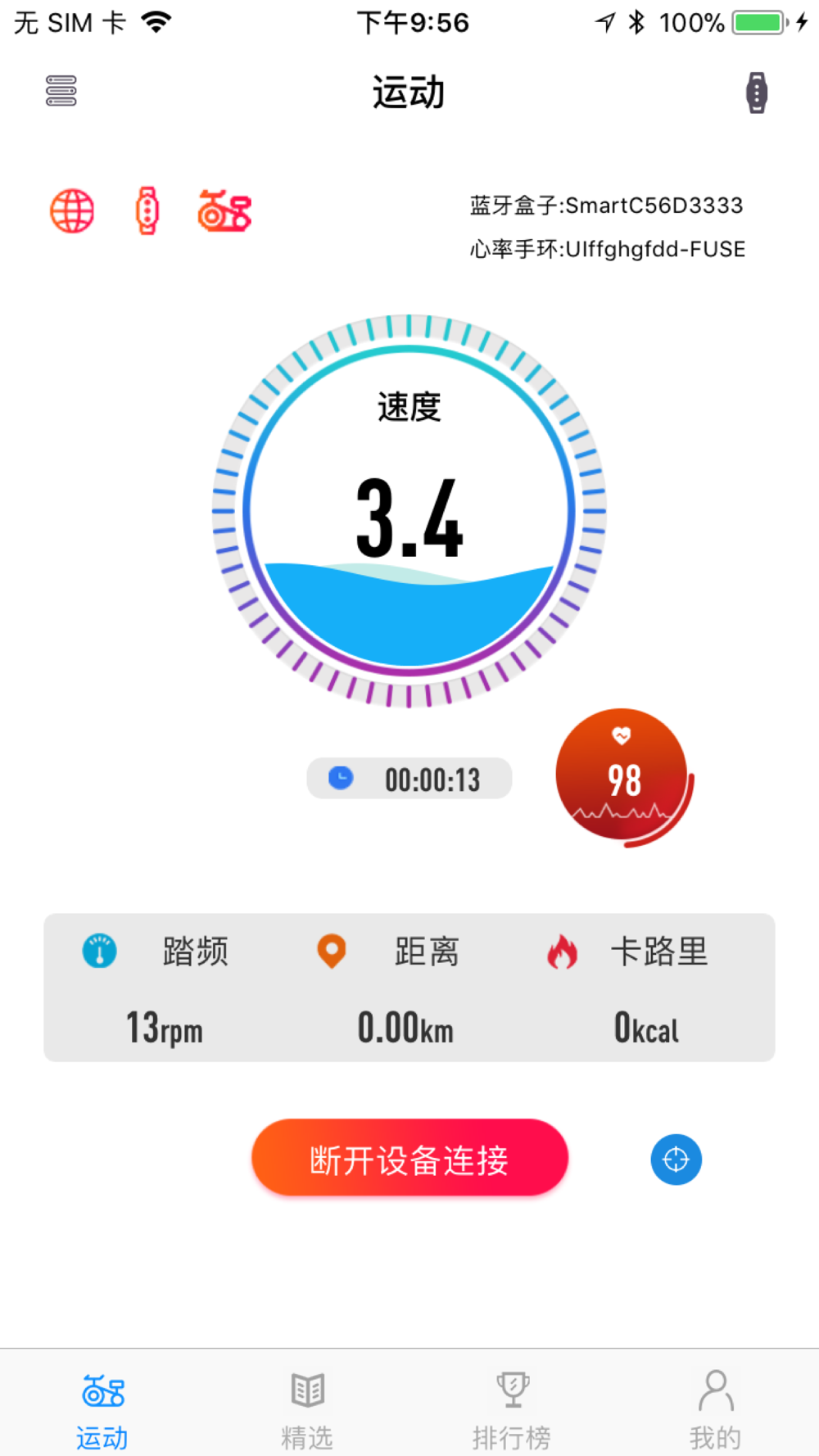This screenshot has height=1456, width=819.
Task: Open the menu icon in the top bar
Action: [61, 91]
